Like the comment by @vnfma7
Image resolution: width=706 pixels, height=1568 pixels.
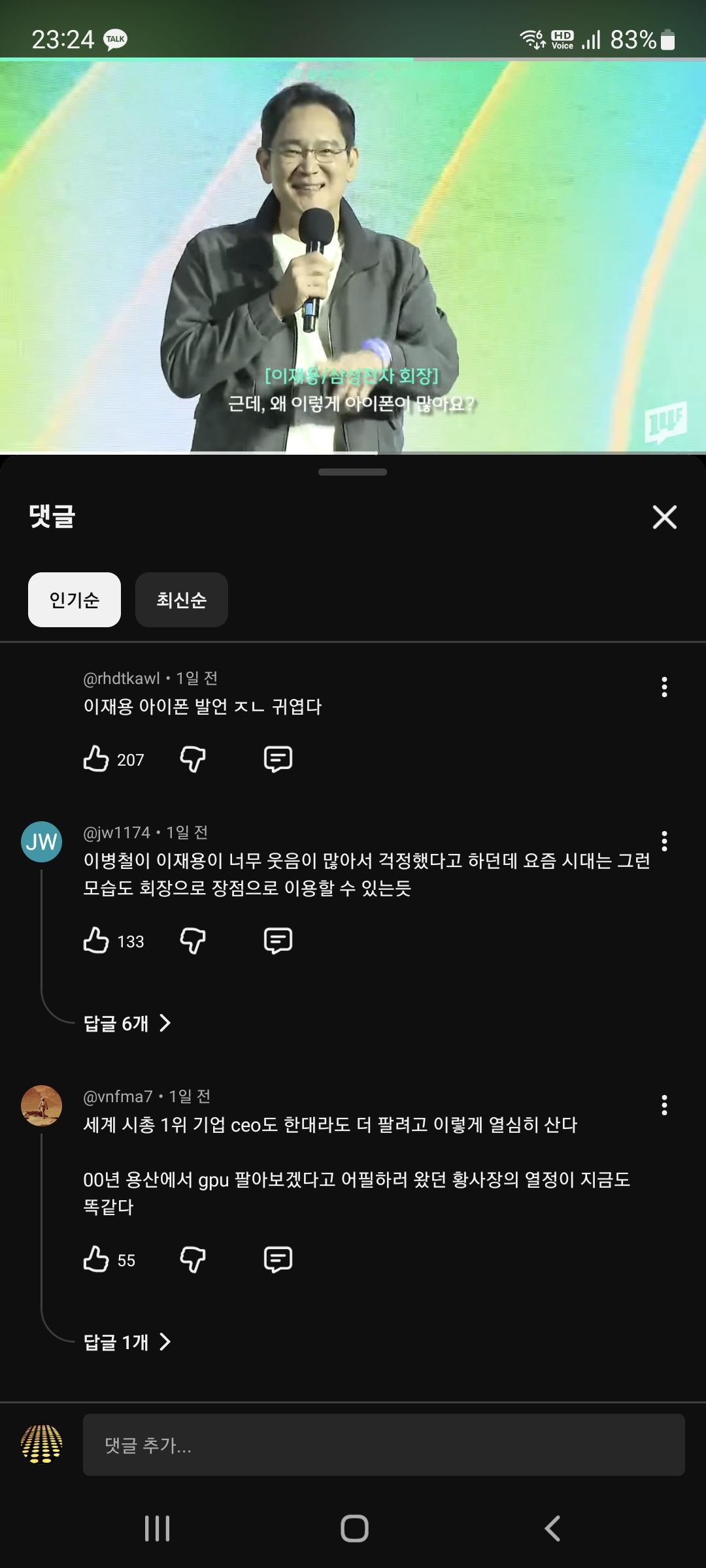pyautogui.click(x=96, y=1260)
